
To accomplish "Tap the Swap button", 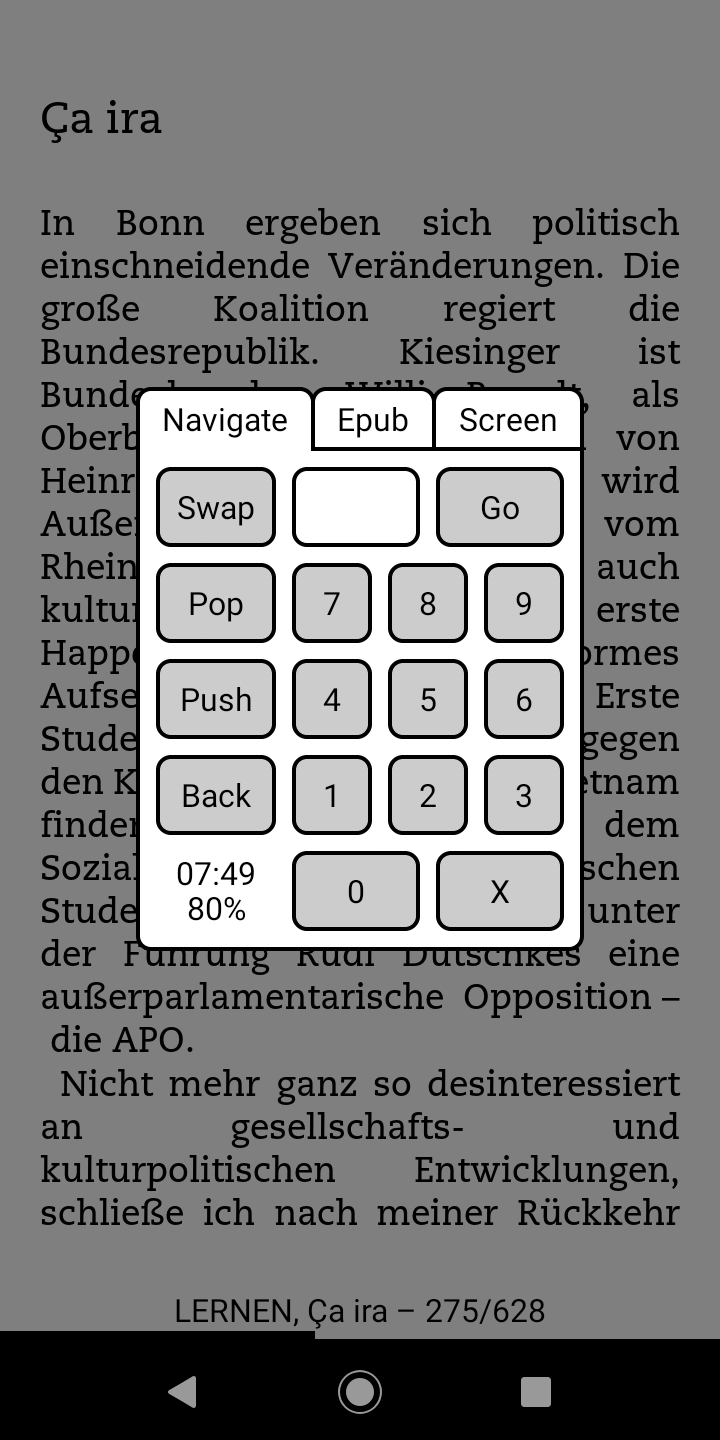I will coord(216,507).
